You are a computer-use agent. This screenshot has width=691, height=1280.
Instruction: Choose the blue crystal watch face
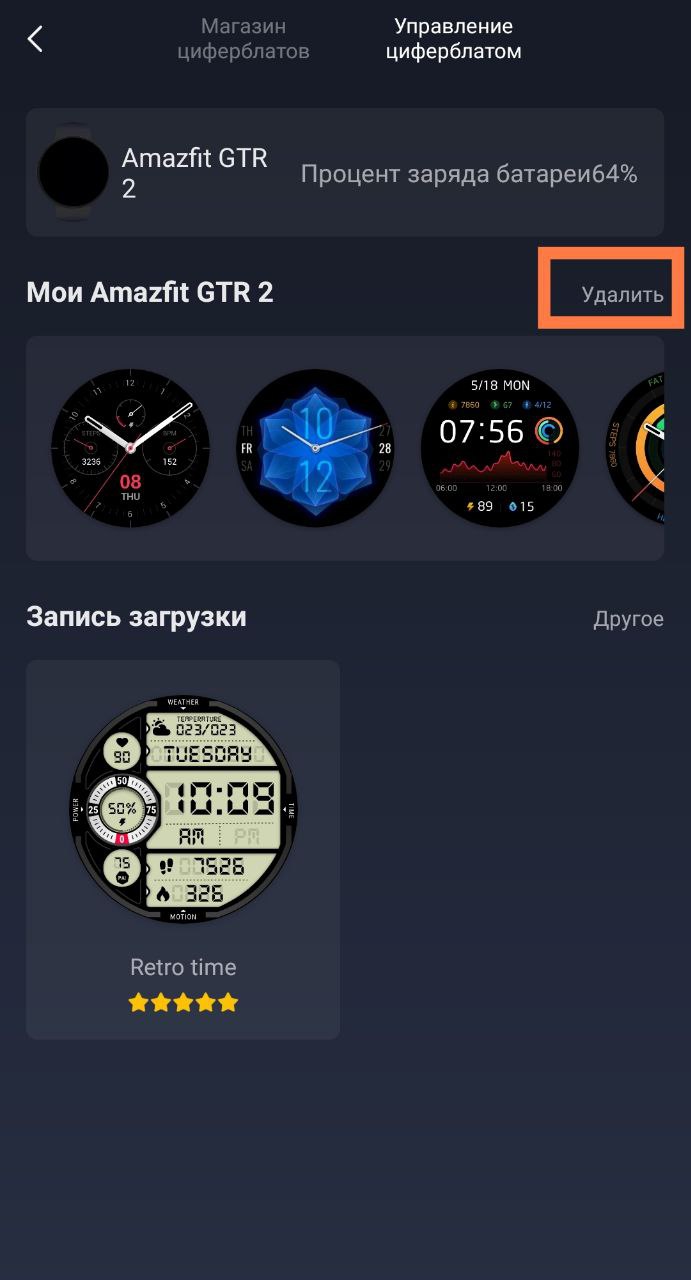(x=315, y=447)
